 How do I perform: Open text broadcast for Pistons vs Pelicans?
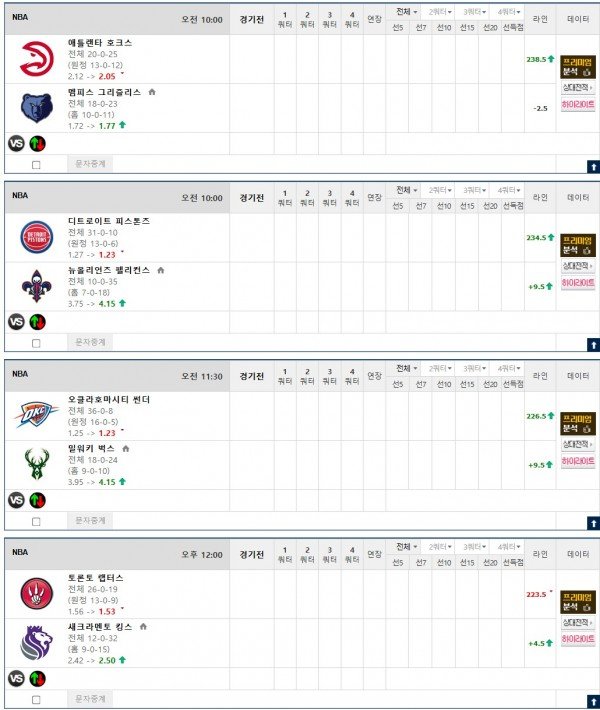coord(92,342)
